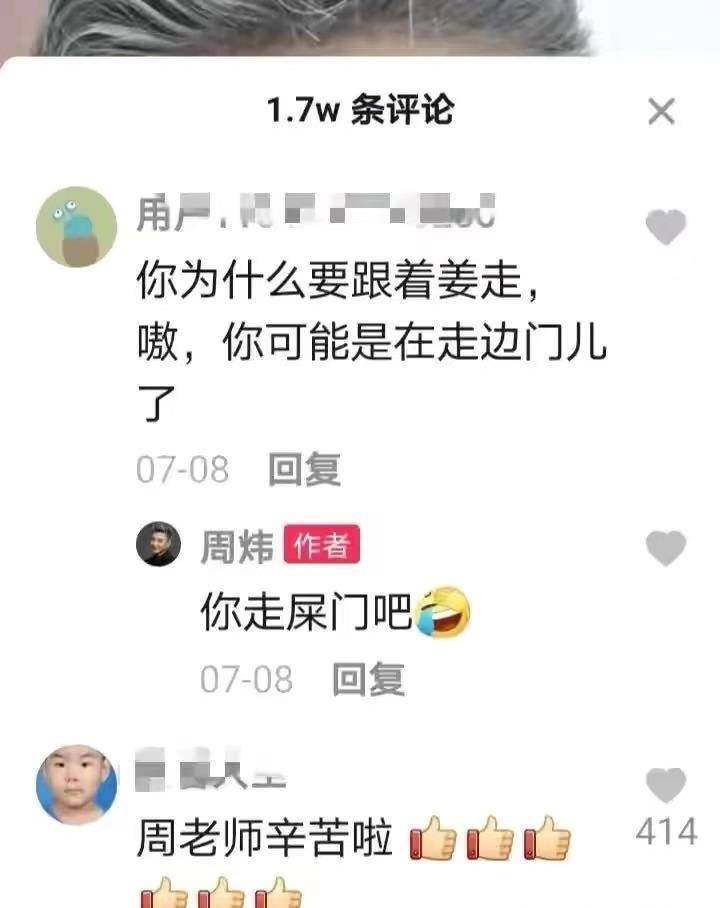Open 周炜's username link

pyautogui.click(x=237, y=546)
